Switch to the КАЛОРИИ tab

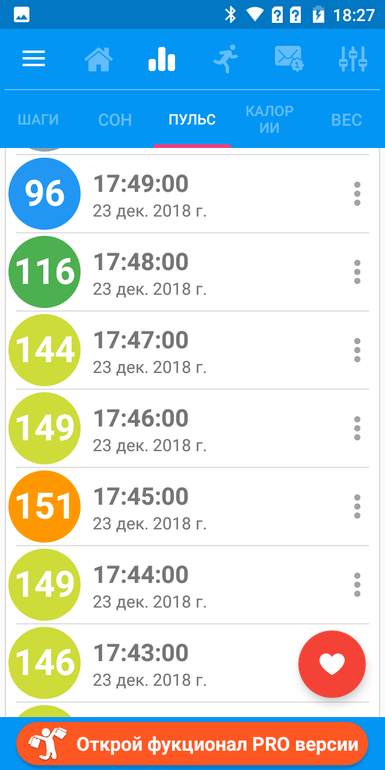[x=270, y=119]
